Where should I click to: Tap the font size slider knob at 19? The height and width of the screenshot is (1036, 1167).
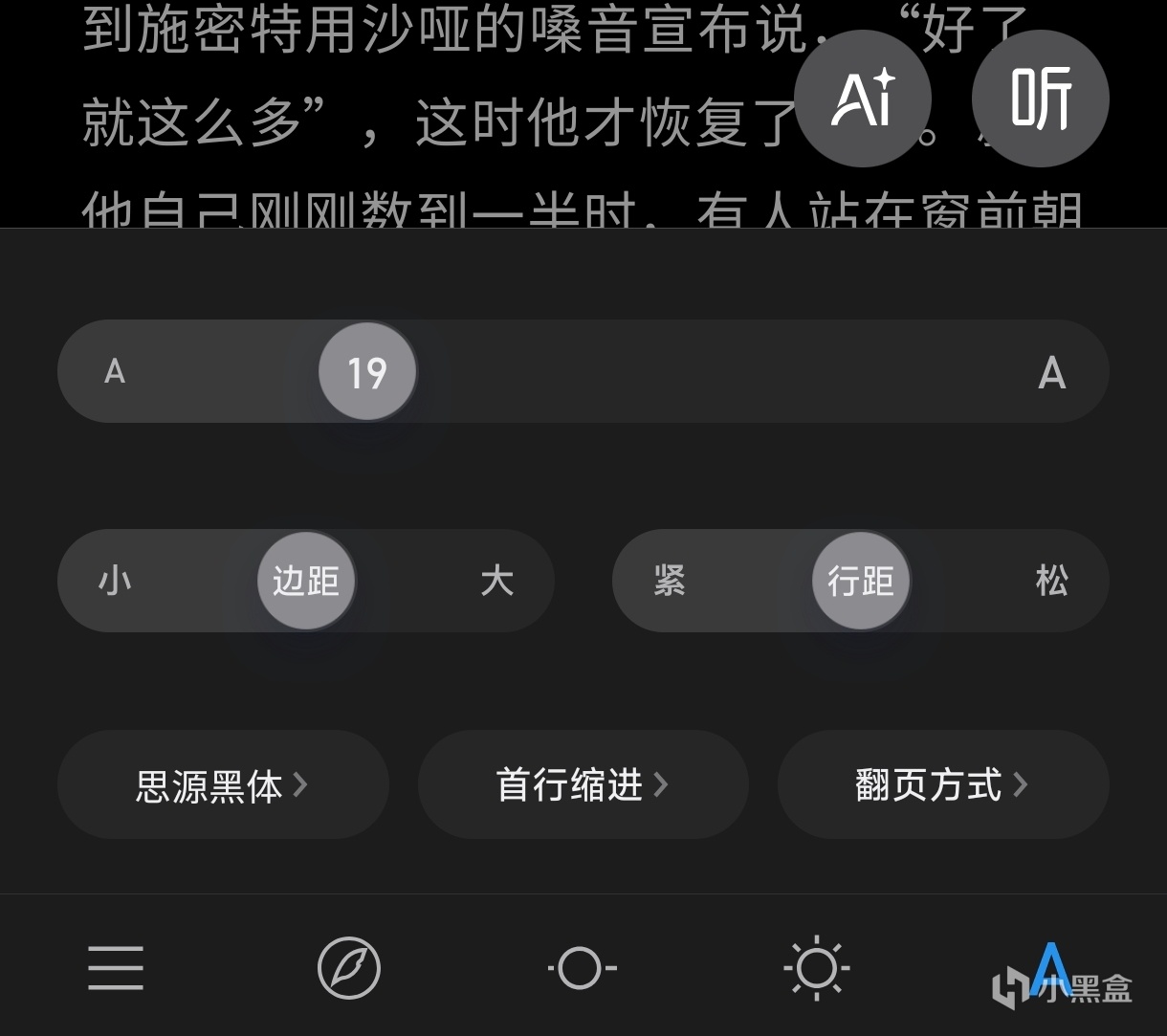click(367, 372)
